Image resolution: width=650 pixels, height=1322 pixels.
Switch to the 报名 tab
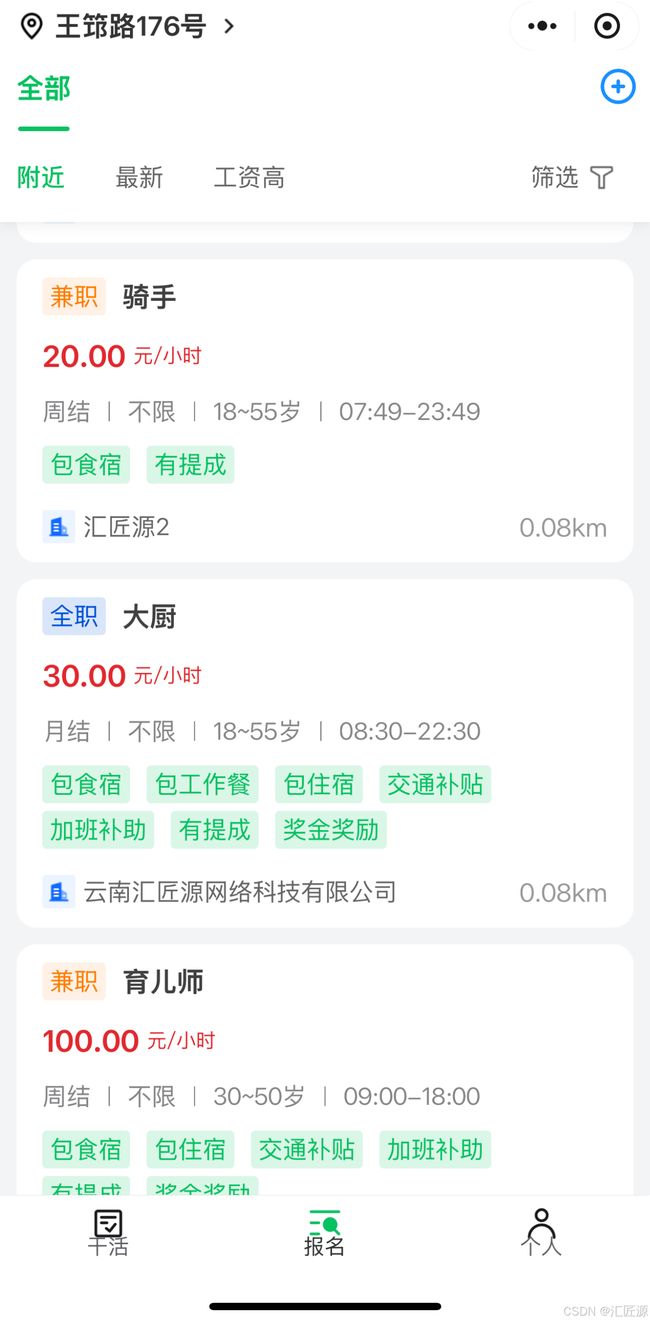pos(325,1233)
